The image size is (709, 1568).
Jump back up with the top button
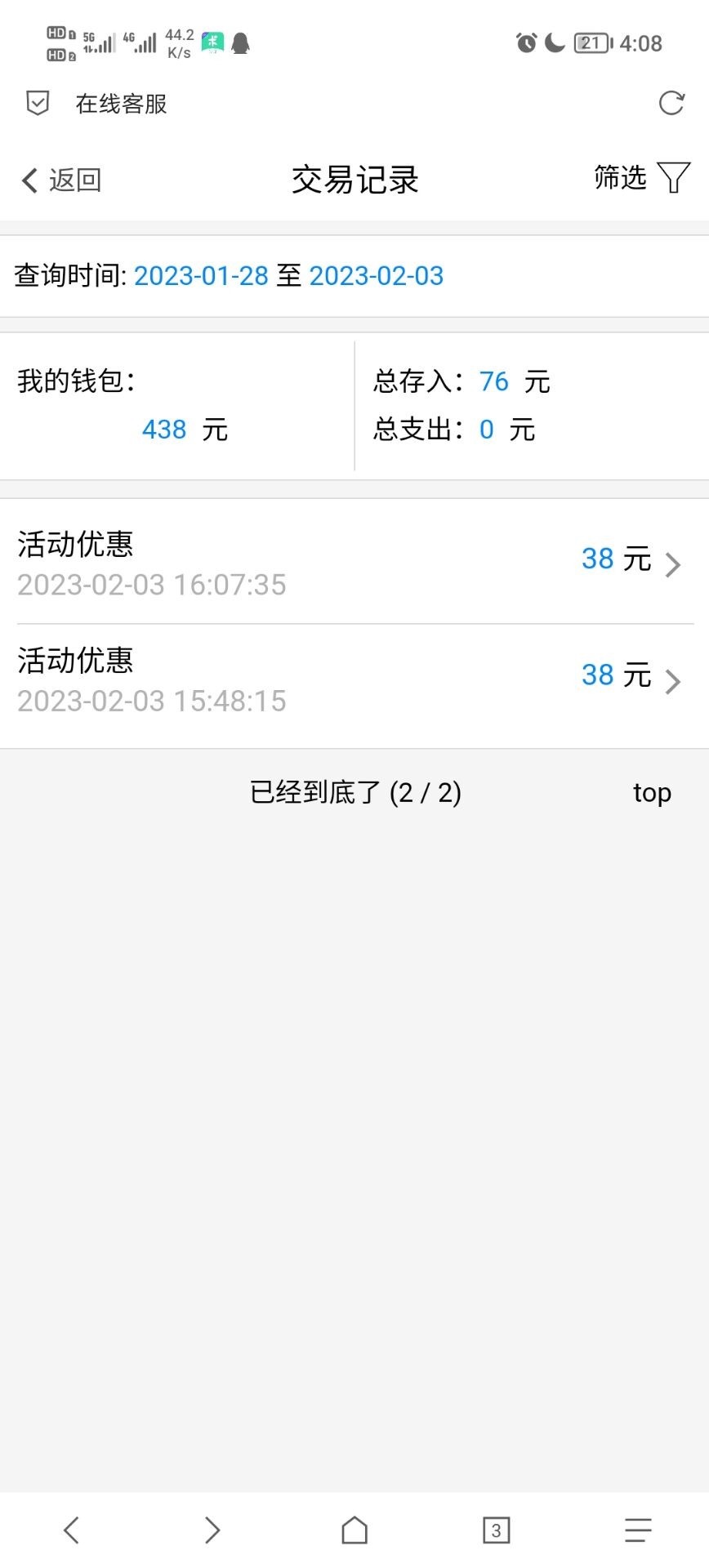point(651,792)
